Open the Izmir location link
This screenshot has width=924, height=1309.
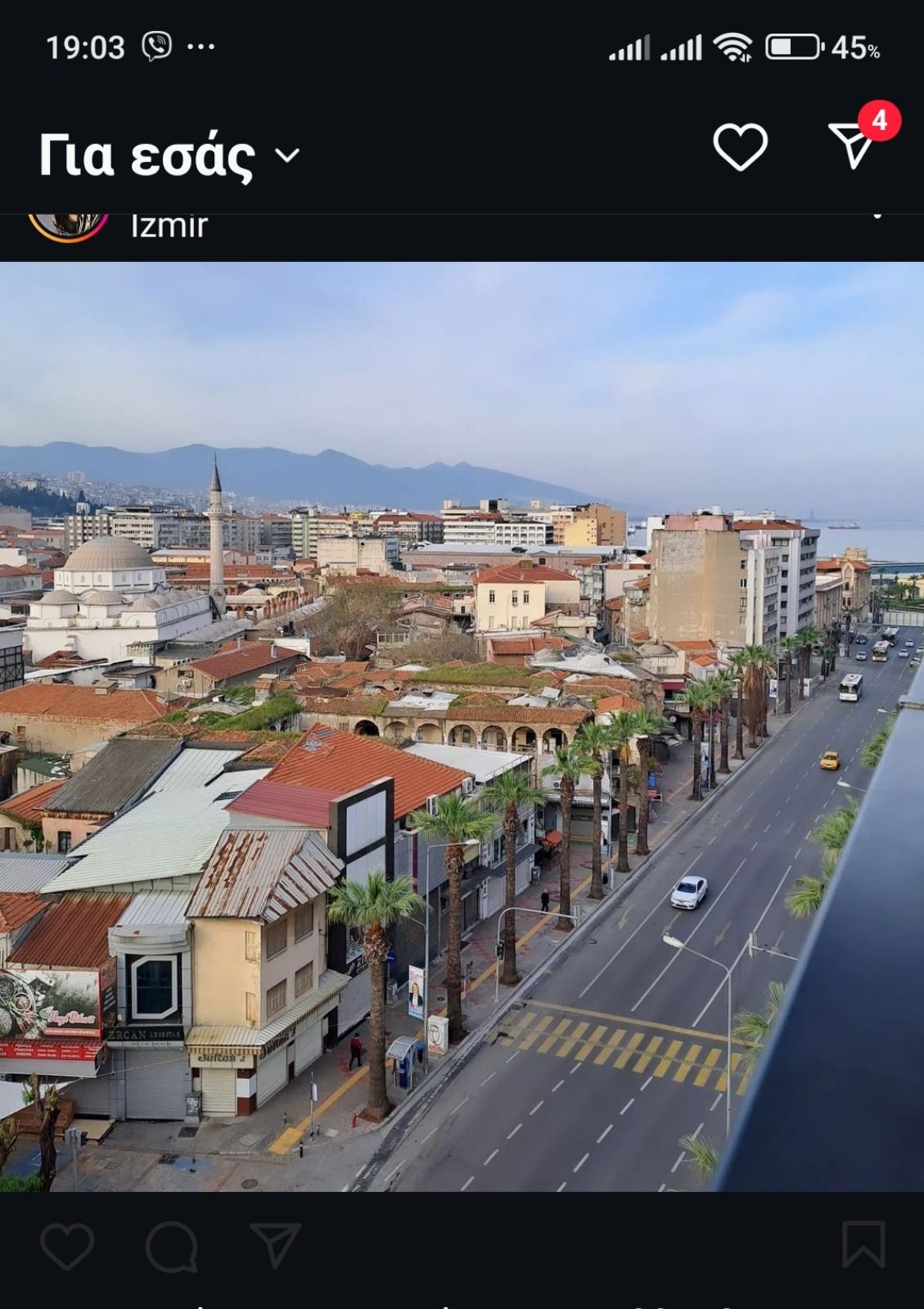coord(169,226)
